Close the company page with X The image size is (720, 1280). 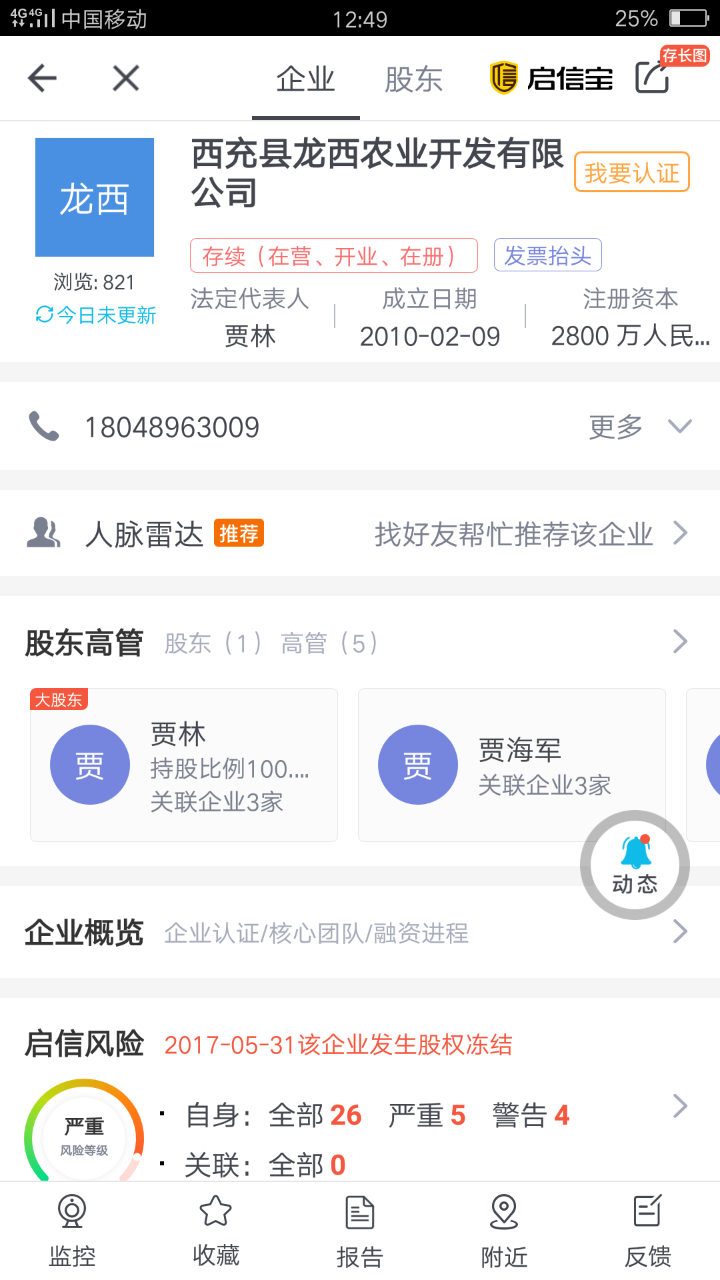tap(125, 78)
